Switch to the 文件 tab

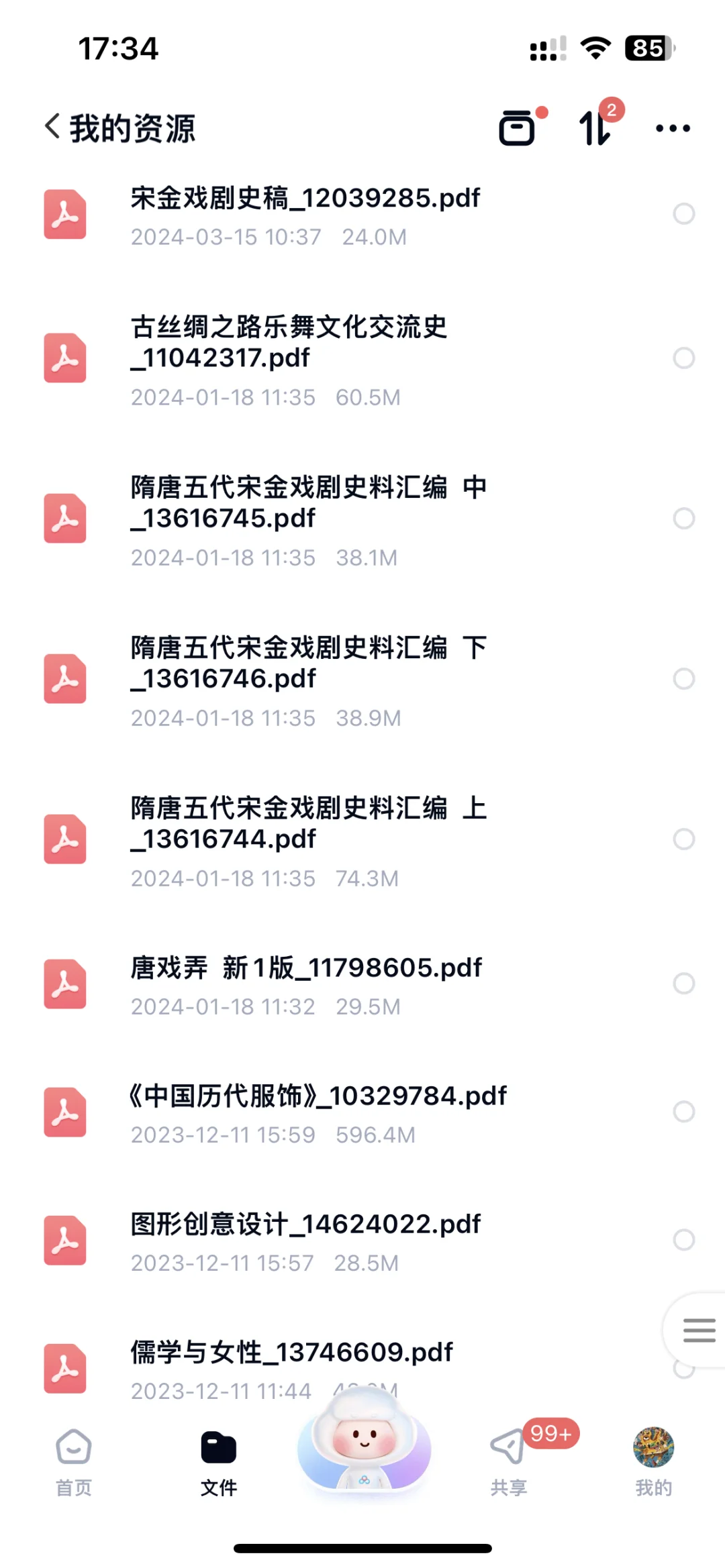(x=219, y=1463)
